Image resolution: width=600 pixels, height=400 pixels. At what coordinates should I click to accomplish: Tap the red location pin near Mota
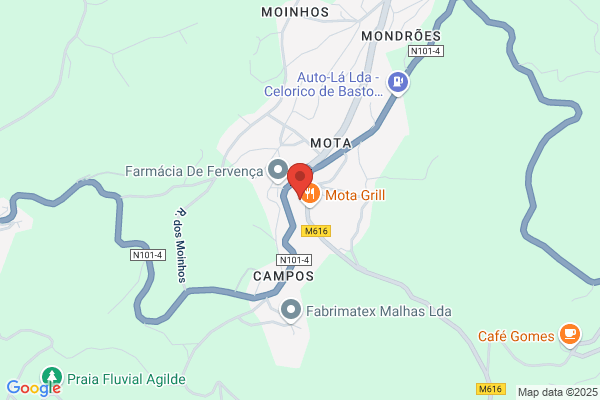tap(300, 180)
